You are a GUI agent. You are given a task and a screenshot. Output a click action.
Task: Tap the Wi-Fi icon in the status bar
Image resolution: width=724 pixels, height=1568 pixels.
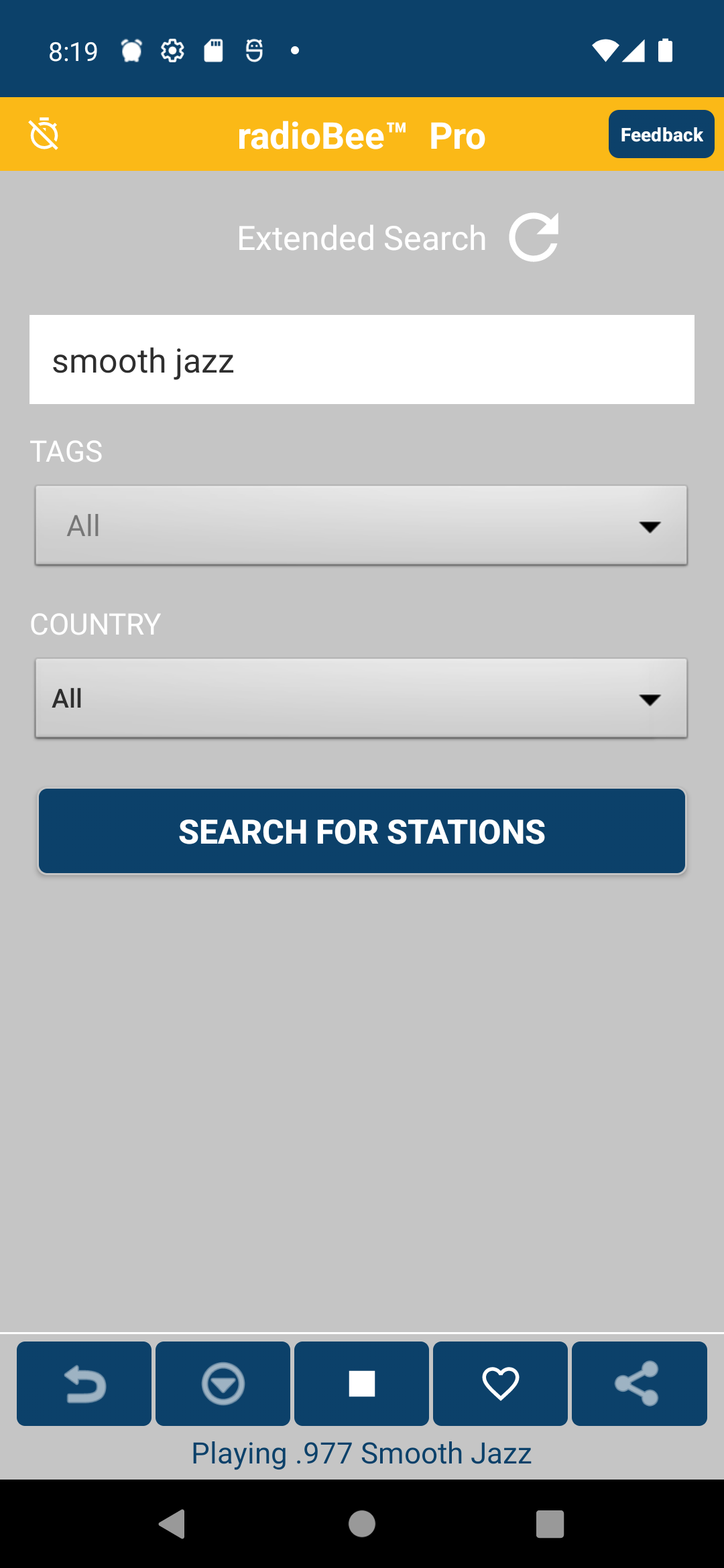tap(604, 49)
